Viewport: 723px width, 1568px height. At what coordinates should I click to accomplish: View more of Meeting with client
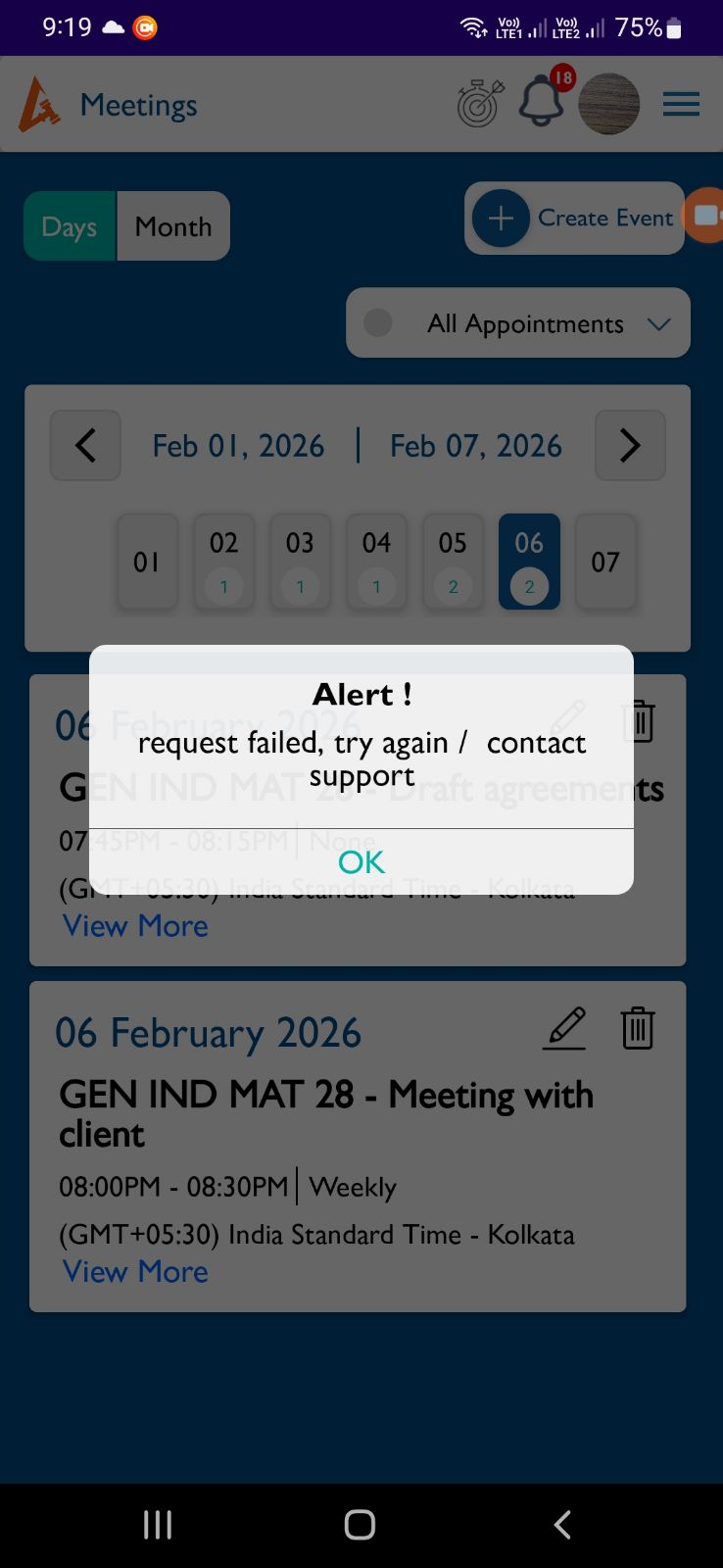click(x=135, y=1271)
